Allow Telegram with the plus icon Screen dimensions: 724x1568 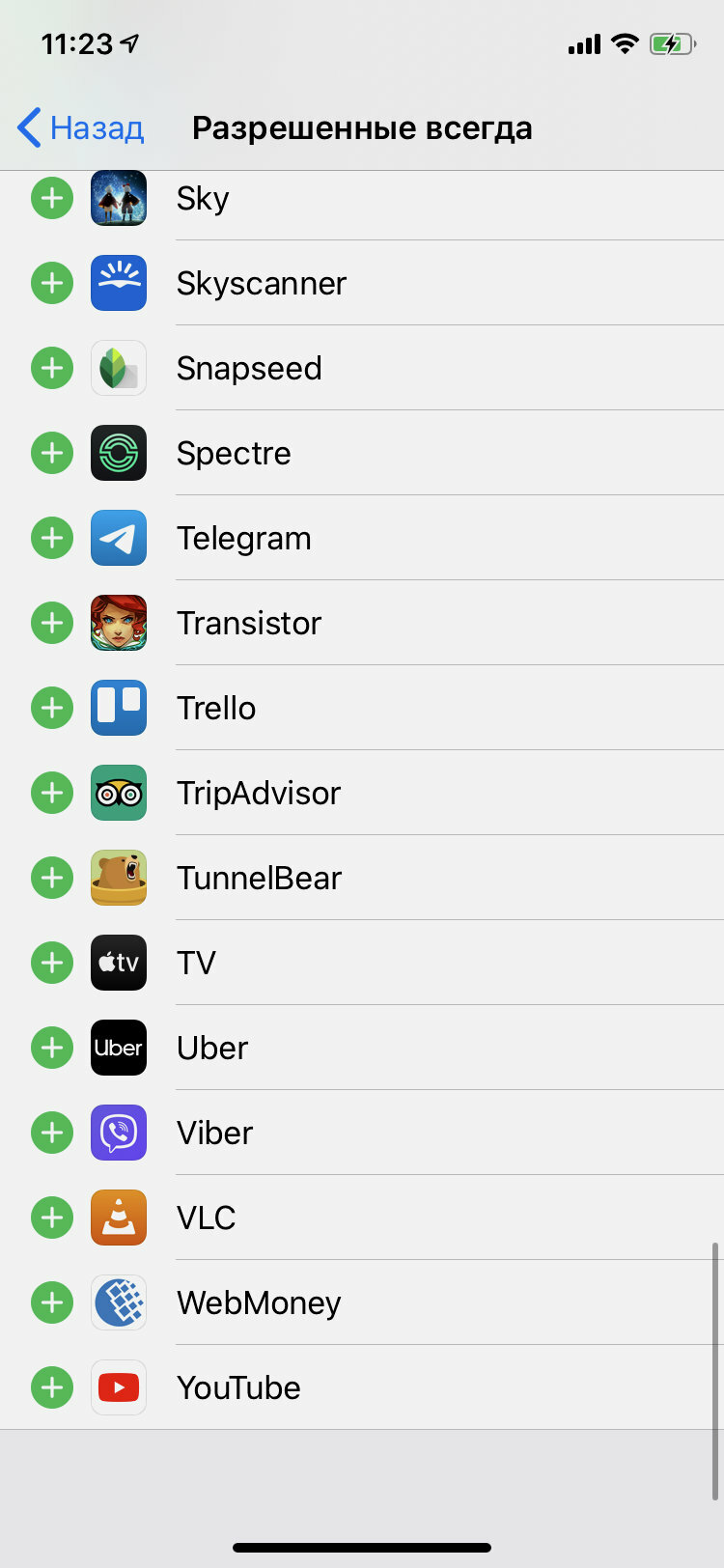(52, 538)
